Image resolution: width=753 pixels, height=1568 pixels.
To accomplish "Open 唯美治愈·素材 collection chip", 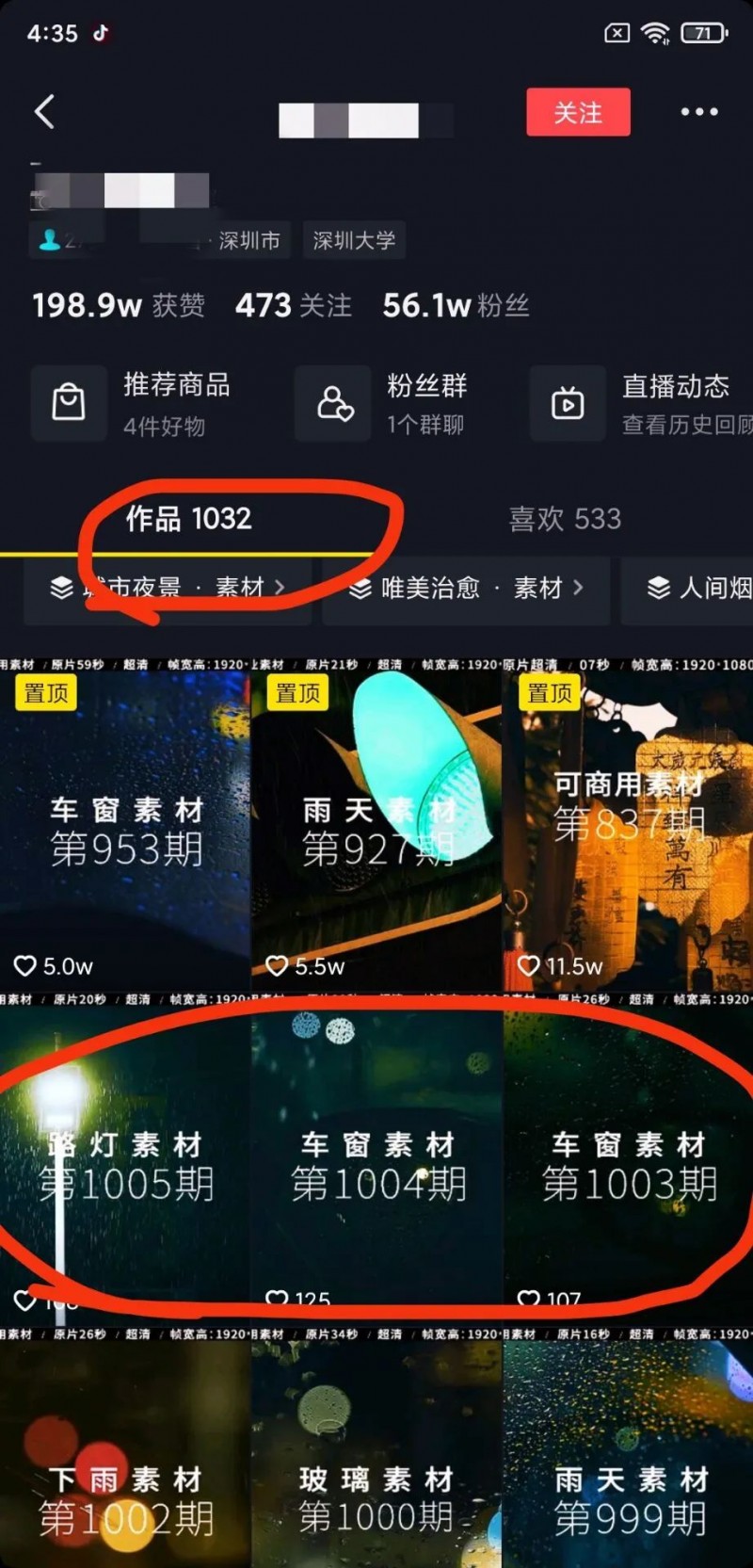I will coord(465,589).
